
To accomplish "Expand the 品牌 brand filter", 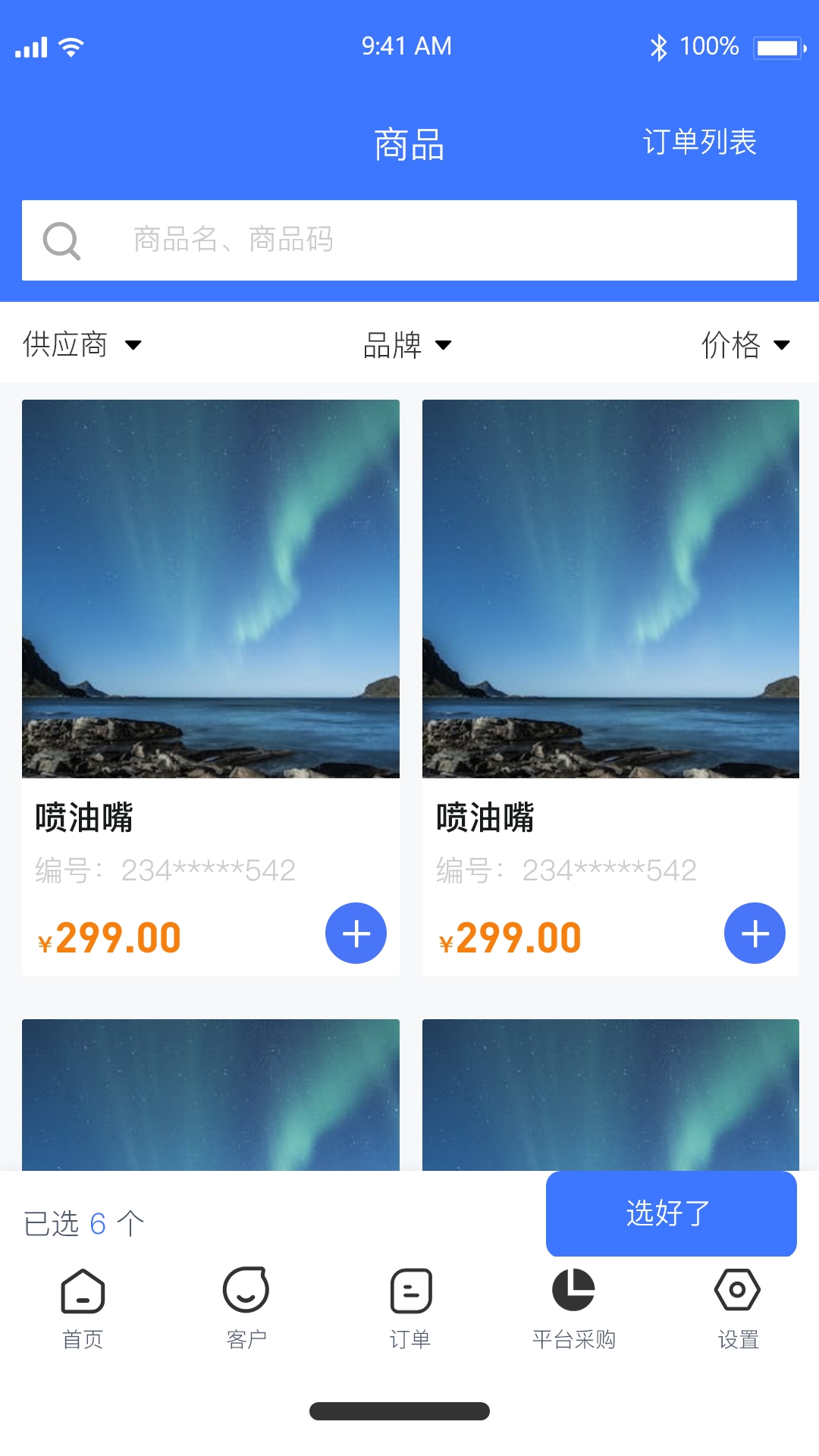I will (407, 345).
